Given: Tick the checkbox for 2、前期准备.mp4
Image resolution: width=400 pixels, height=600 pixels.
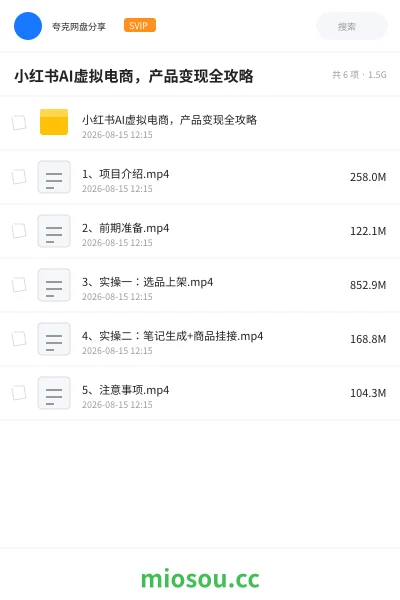Looking at the screenshot, I should point(19,231).
